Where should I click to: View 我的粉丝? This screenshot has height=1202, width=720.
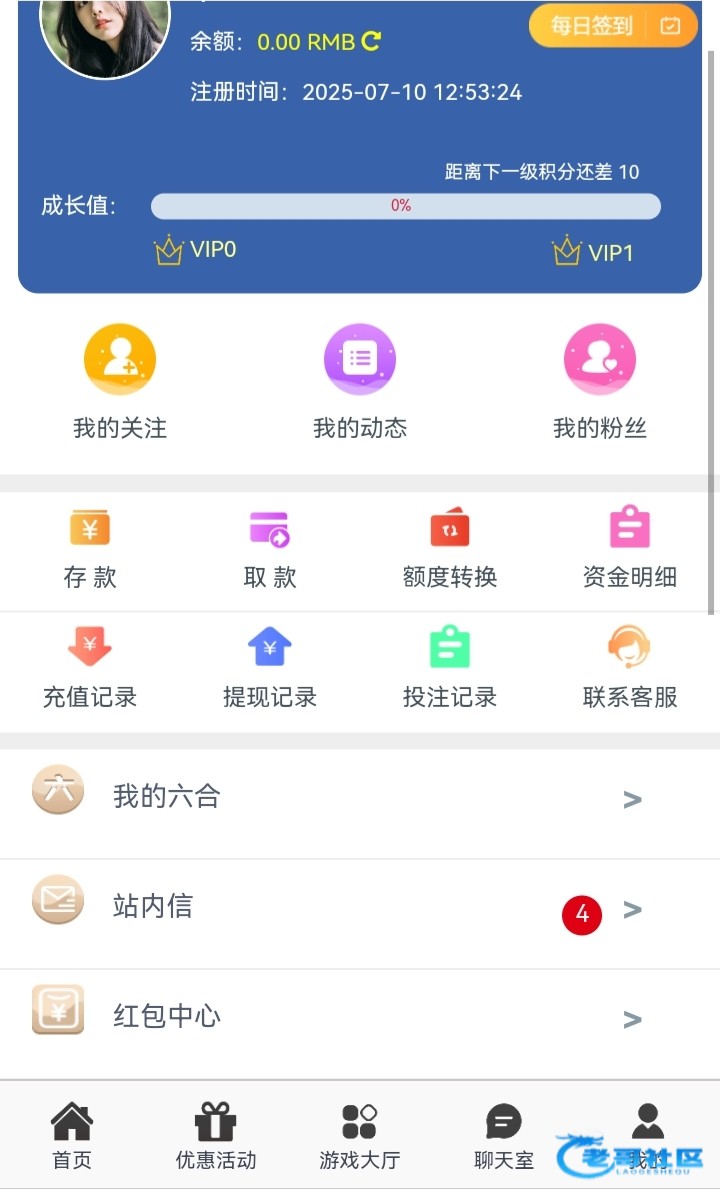[600, 383]
